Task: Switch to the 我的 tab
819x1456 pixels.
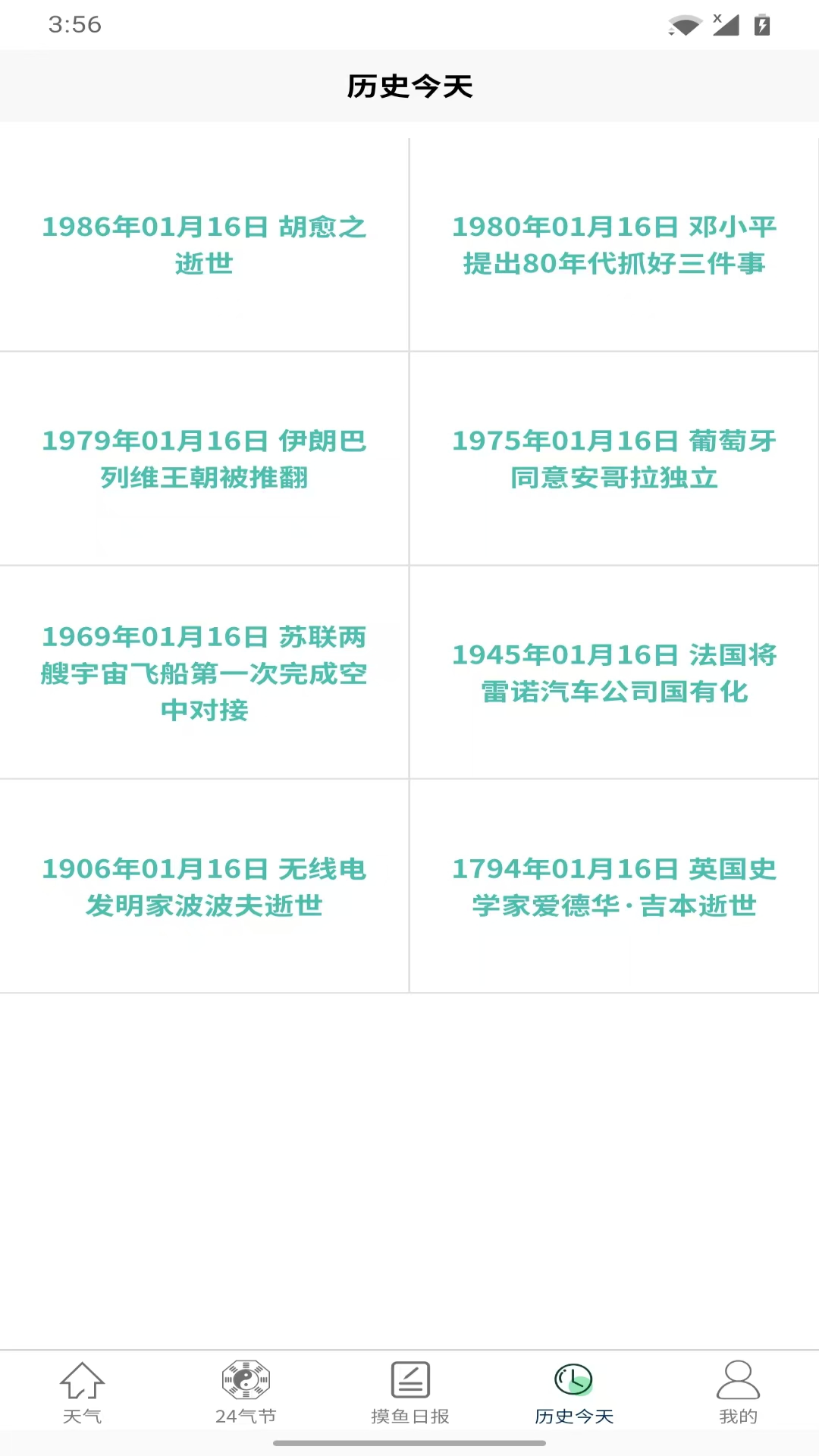Action: [736, 1395]
